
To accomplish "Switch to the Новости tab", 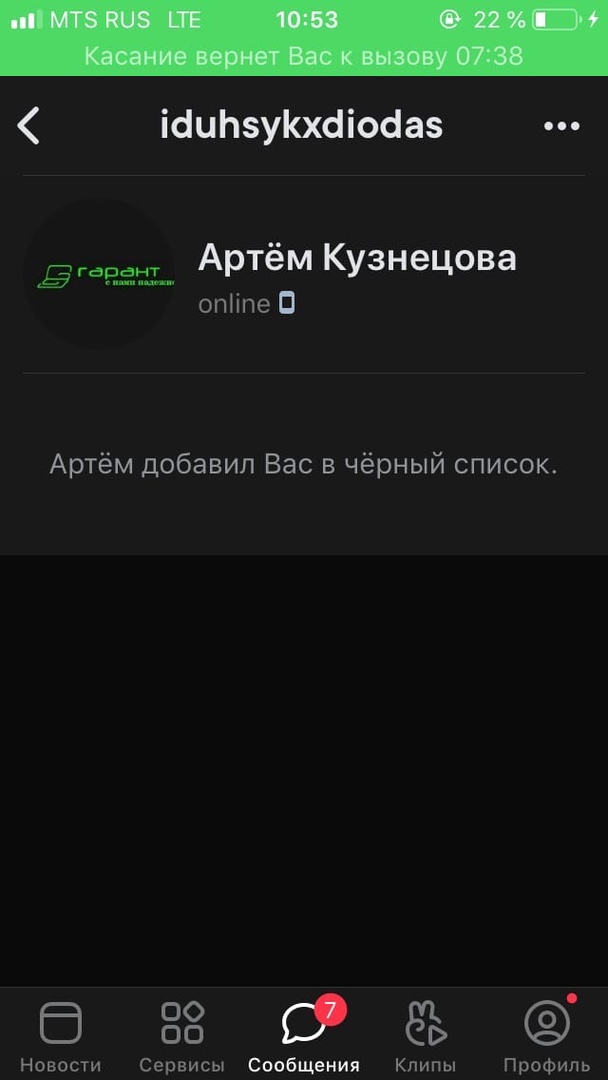I will coord(60,1036).
